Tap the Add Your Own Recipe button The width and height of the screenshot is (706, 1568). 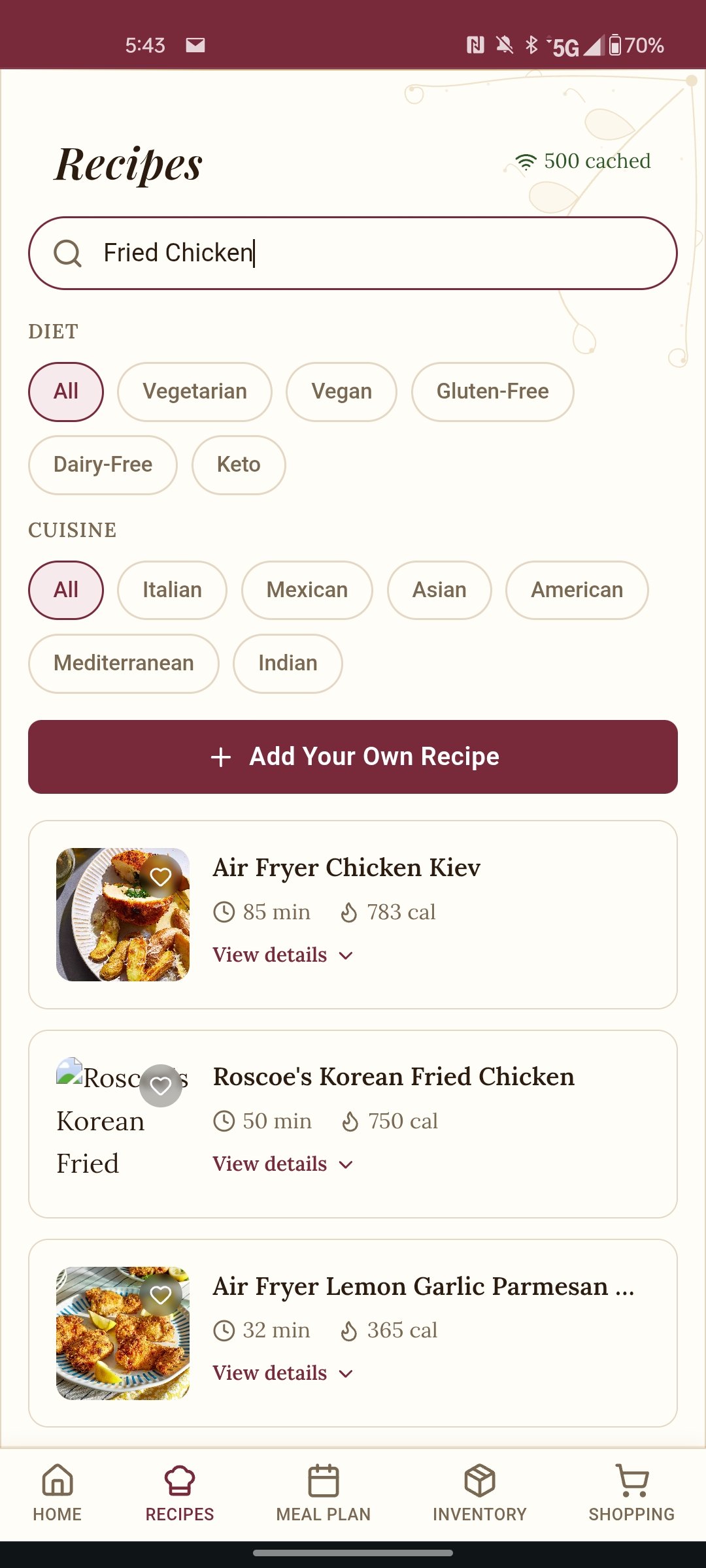(353, 757)
